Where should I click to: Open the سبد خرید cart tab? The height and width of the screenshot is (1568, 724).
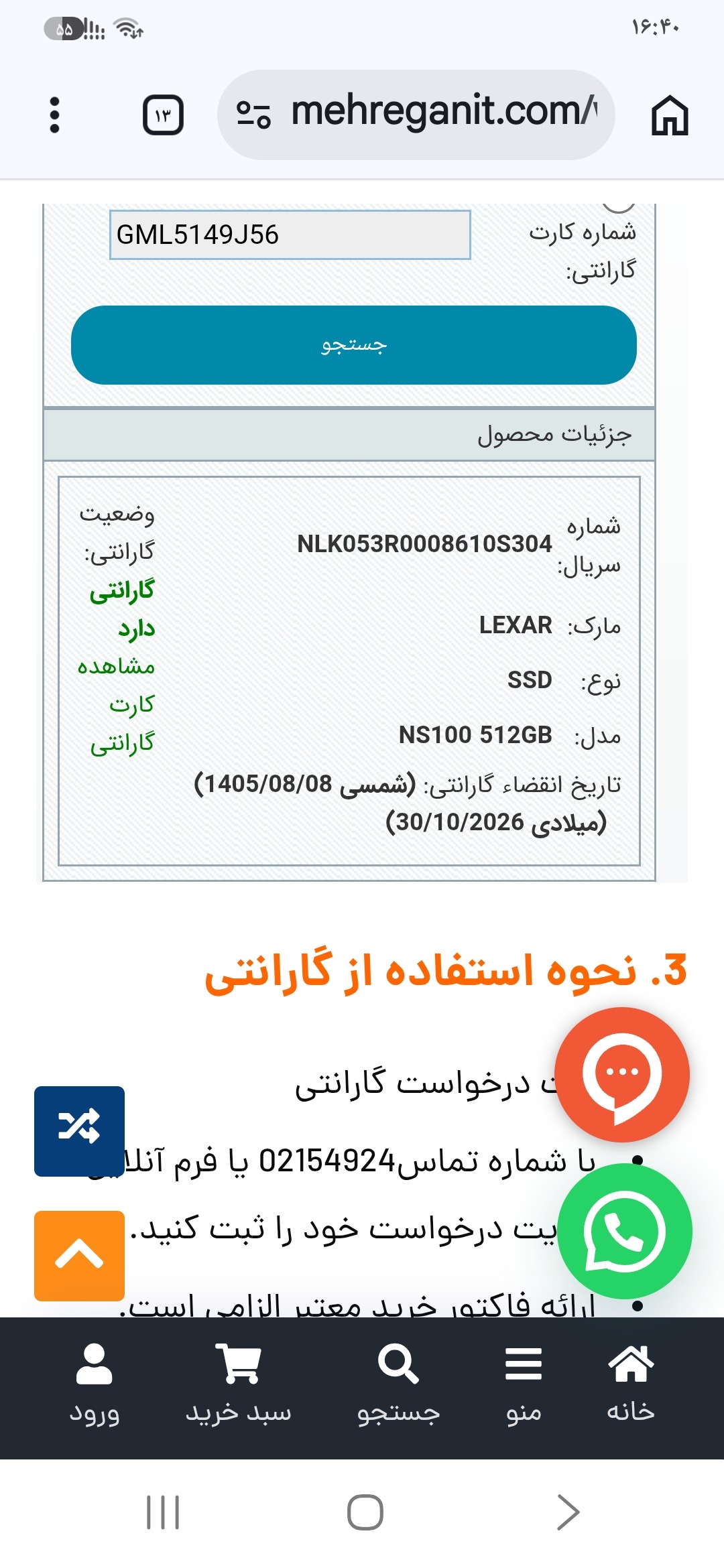click(x=239, y=1384)
